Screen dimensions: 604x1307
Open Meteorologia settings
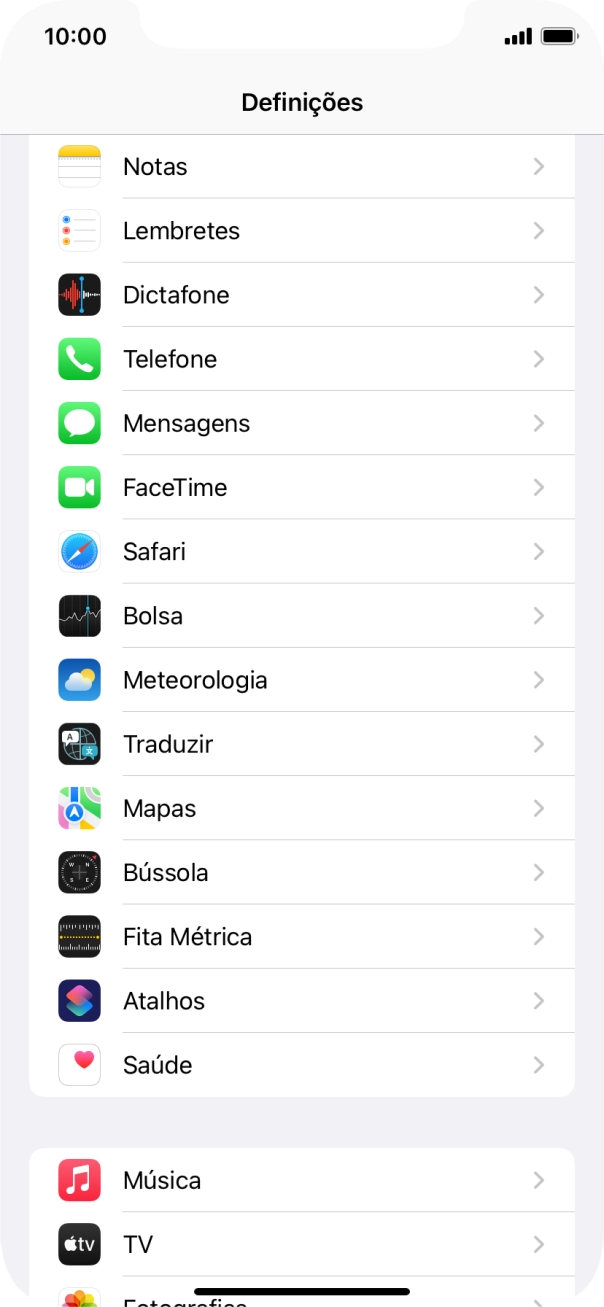pyautogui.click(x=300, y=680)
